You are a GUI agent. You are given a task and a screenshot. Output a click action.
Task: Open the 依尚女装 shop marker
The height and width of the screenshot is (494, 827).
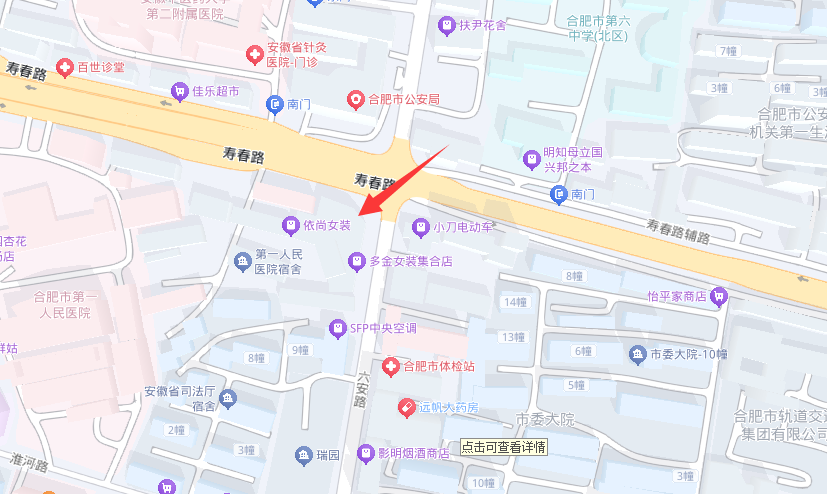[x=290, y=226]
